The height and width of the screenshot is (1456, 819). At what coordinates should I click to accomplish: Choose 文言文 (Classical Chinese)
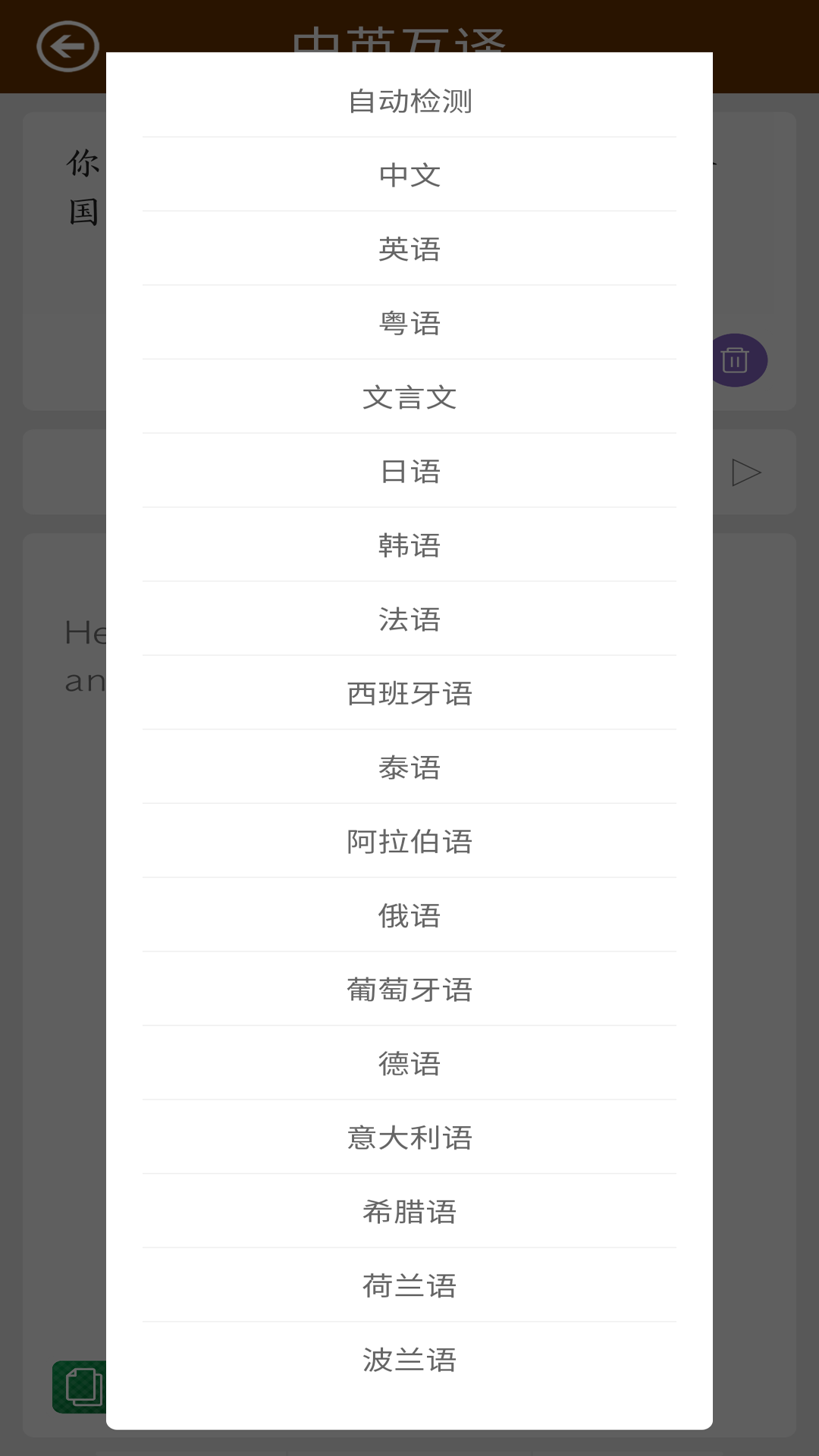(409, 397)
